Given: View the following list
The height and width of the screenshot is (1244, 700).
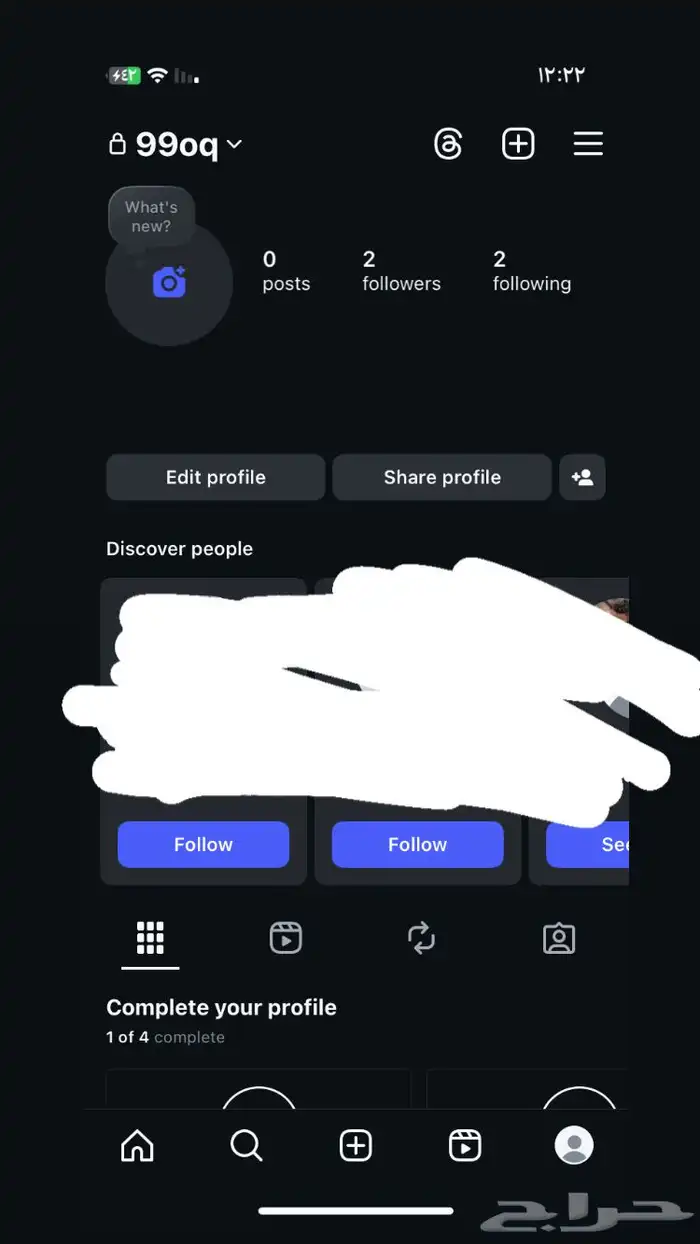Looking at the screenshot, I should coord(531,271).
